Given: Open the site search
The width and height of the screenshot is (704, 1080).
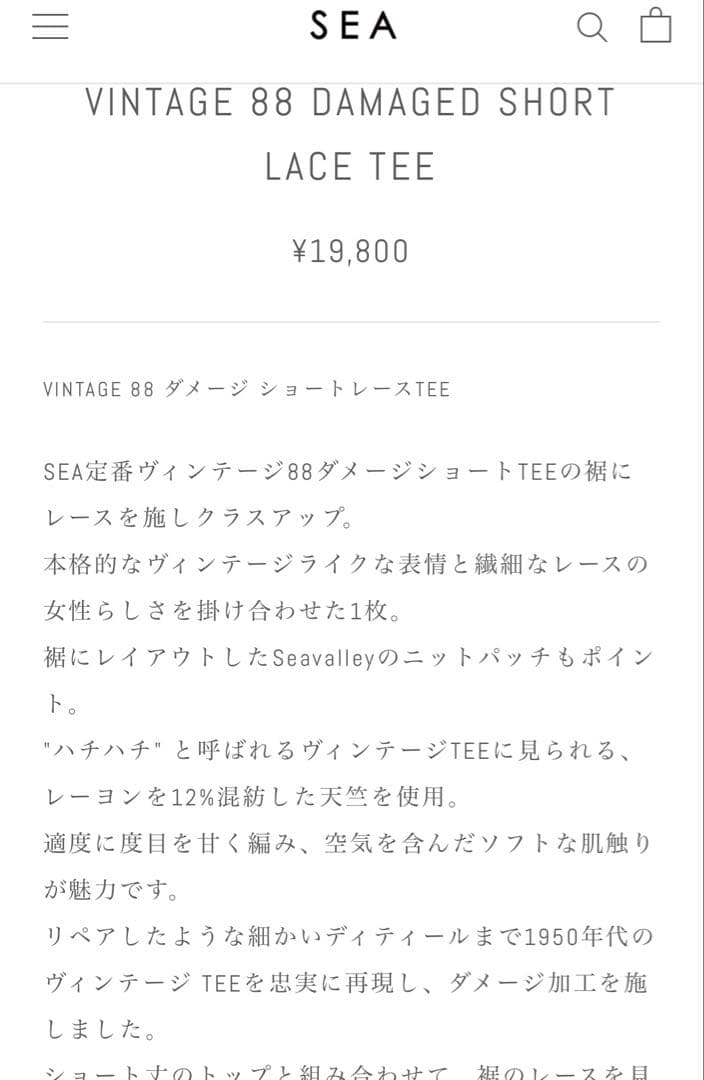Looking at the screenshot, I should coord(592,27).
